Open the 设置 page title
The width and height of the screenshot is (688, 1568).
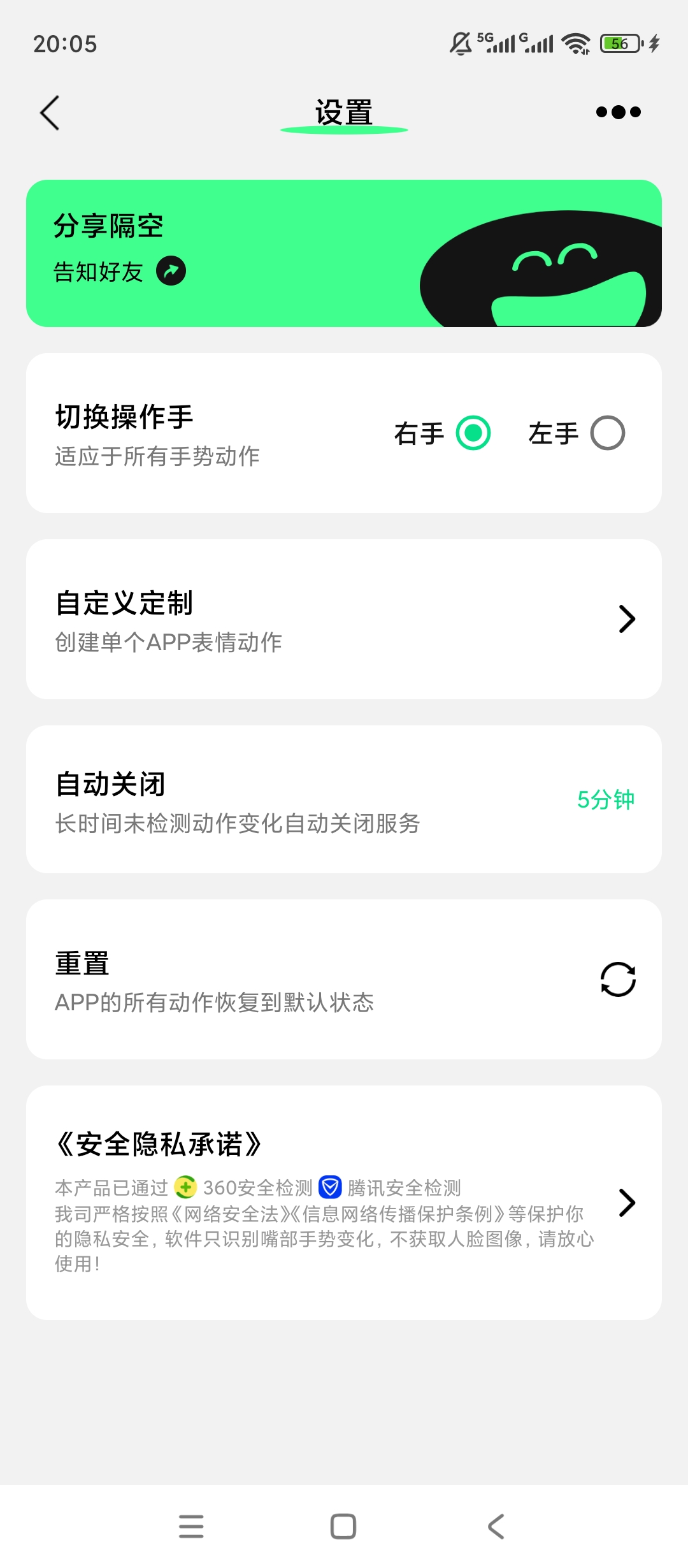point(343,112)
